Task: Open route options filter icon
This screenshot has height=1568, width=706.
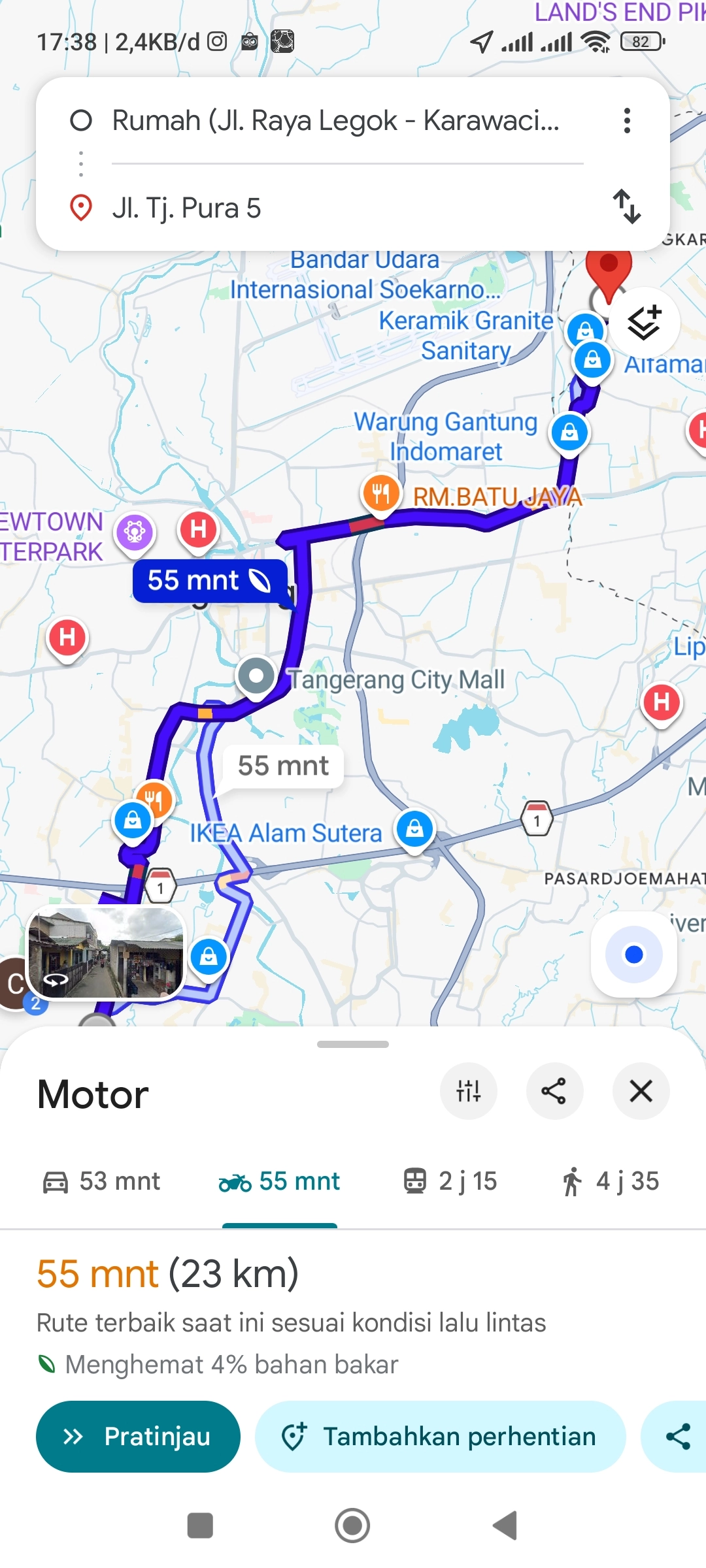Action: [x=469, y=1091]
